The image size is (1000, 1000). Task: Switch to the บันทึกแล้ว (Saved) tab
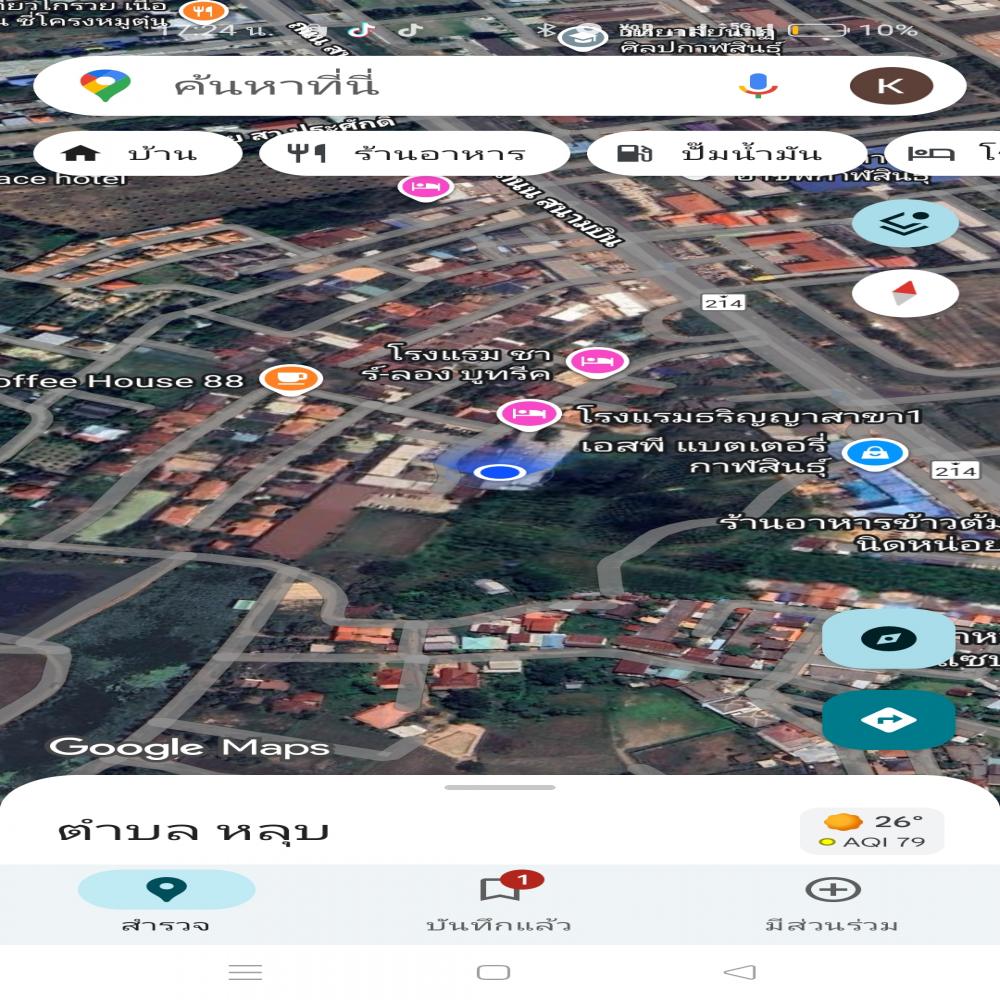[499, 903]
